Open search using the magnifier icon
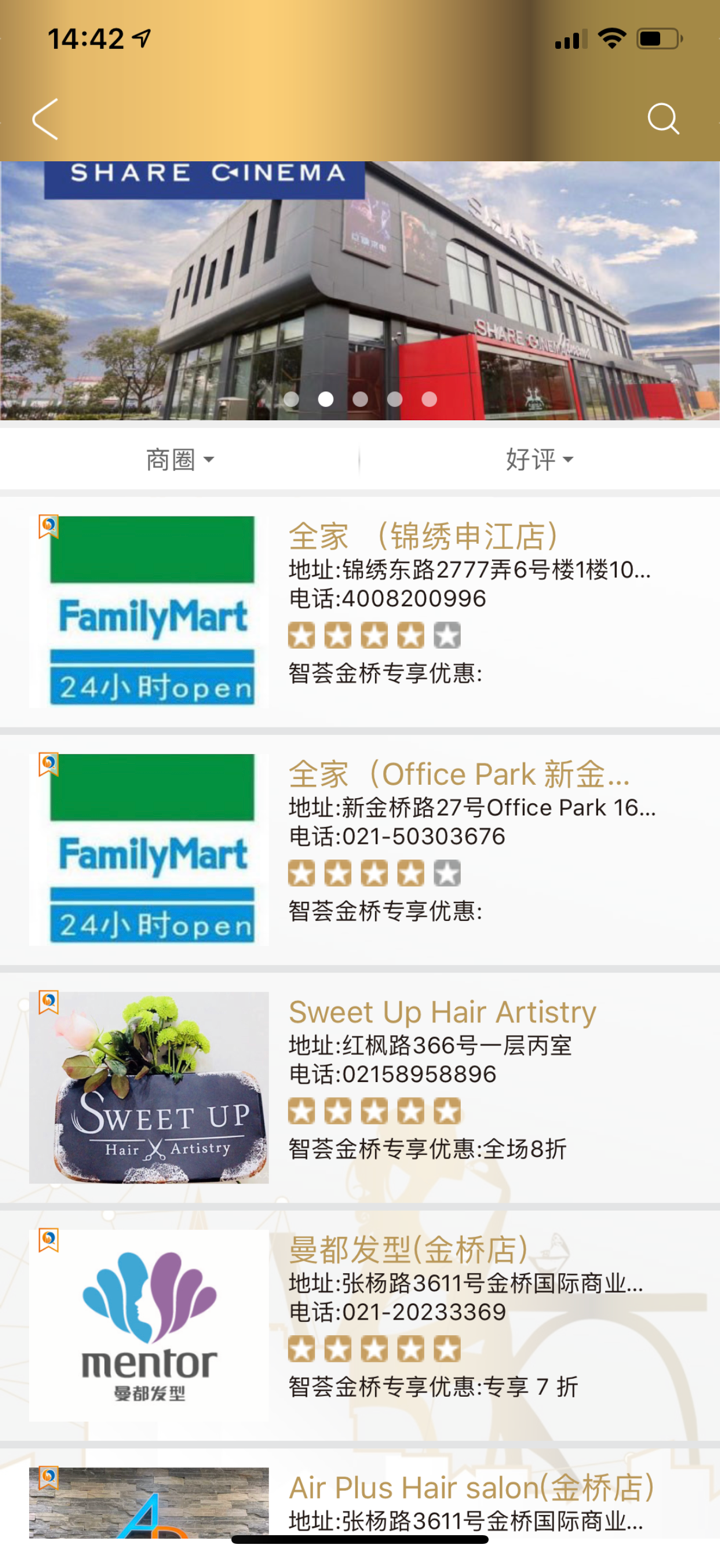This screenshot has height=1558, width=720. (x=663, y=118)
